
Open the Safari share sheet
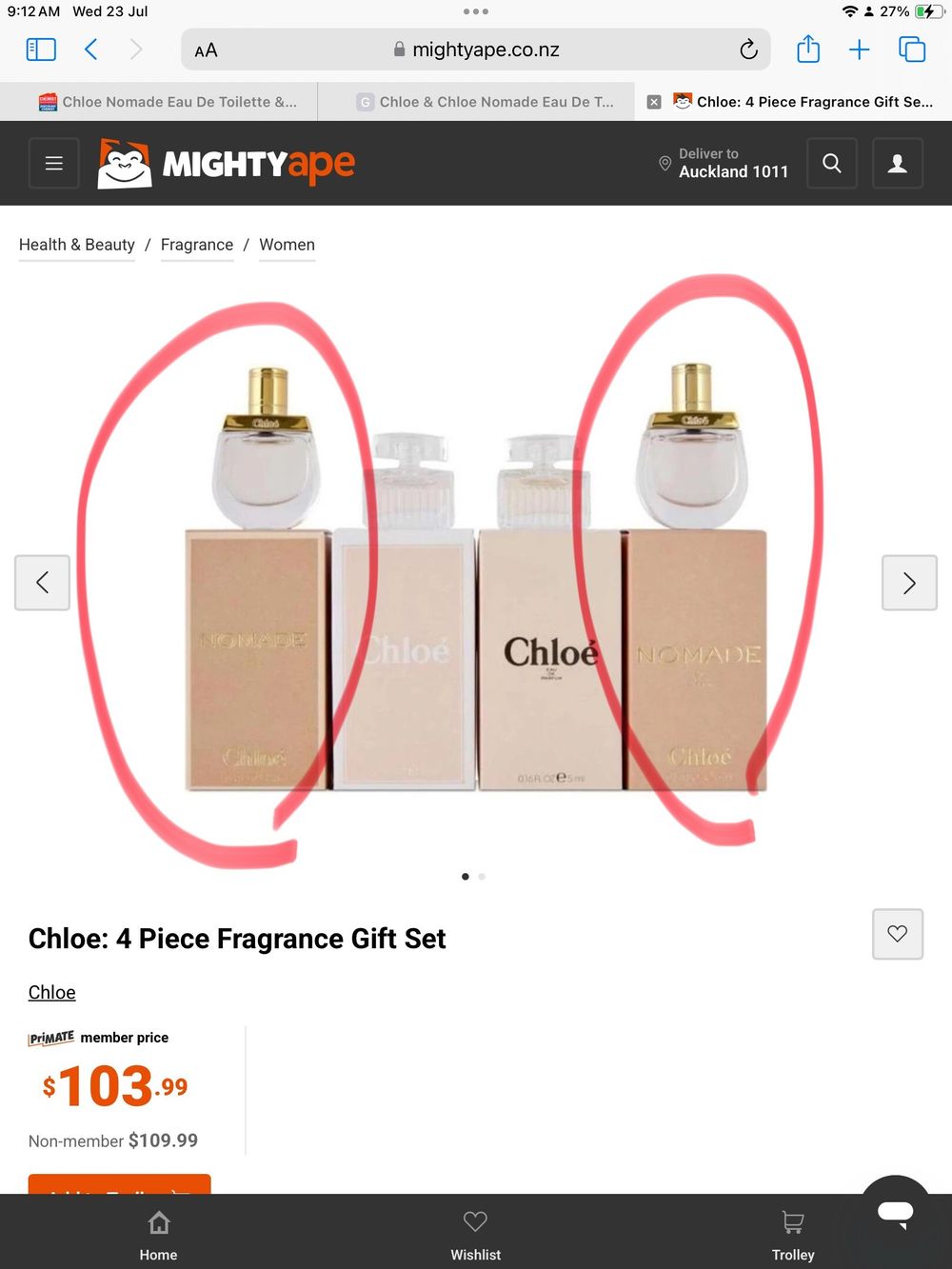point(807,50)
